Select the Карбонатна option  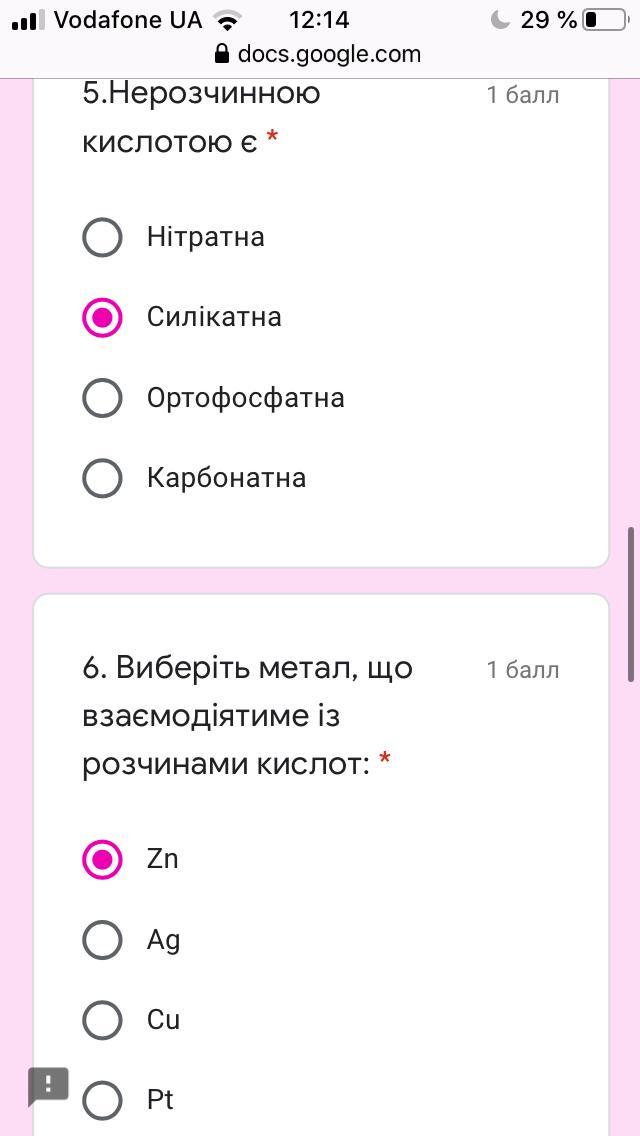pyautogui.click(x=102, y=478)
